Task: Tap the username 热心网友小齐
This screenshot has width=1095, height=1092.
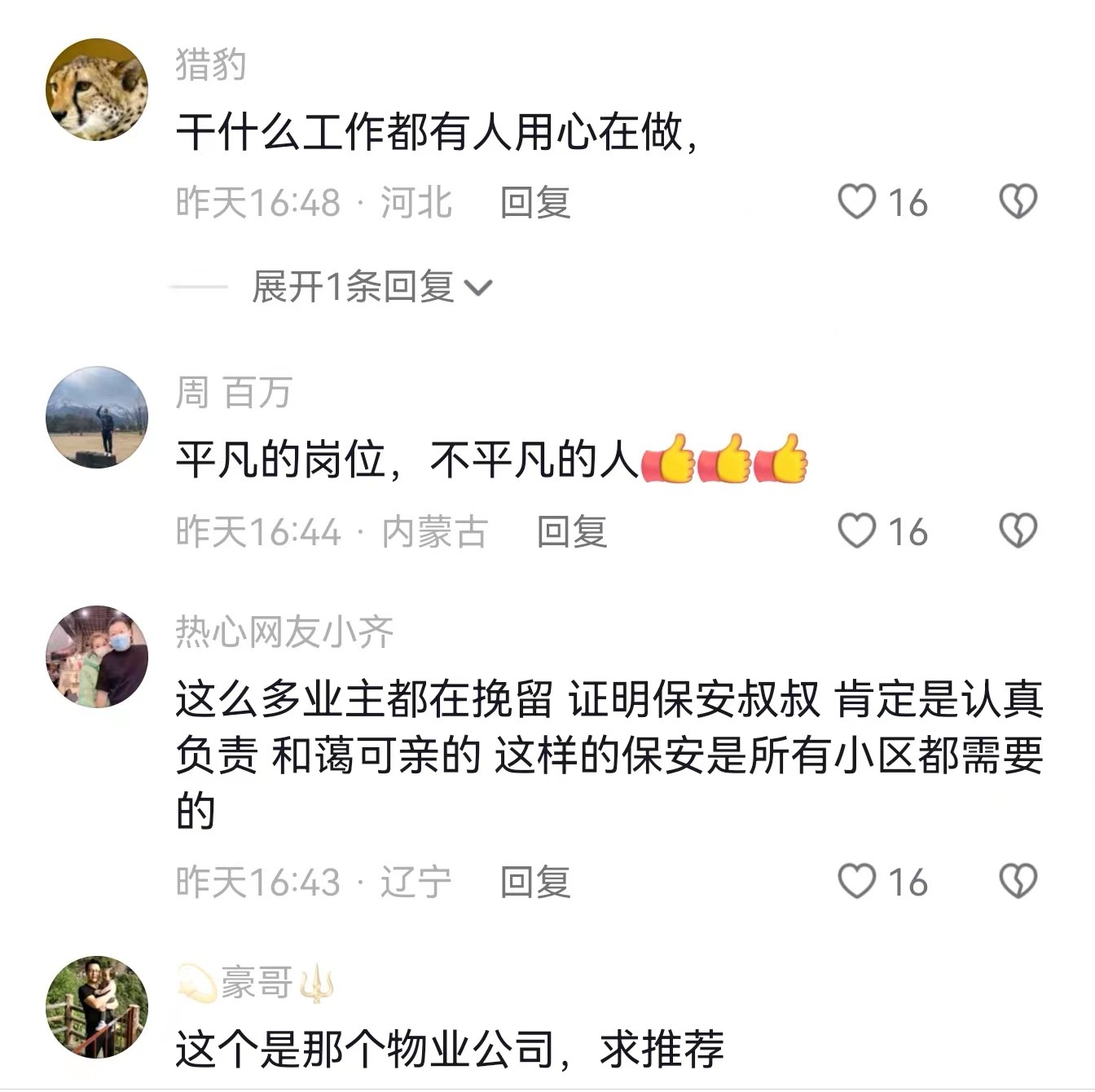Action: click(284, 632)
